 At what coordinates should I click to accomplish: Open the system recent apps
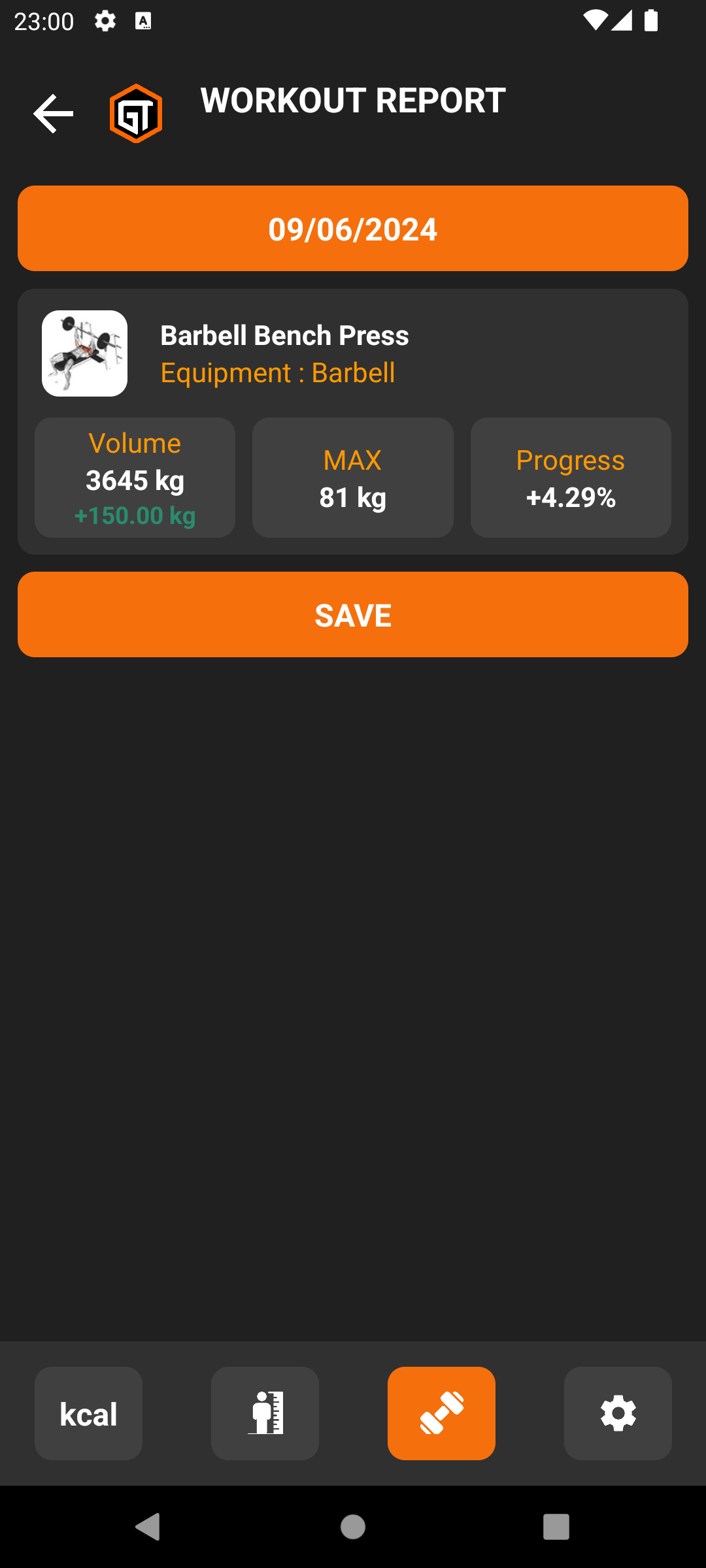(x=556, y=1527)
